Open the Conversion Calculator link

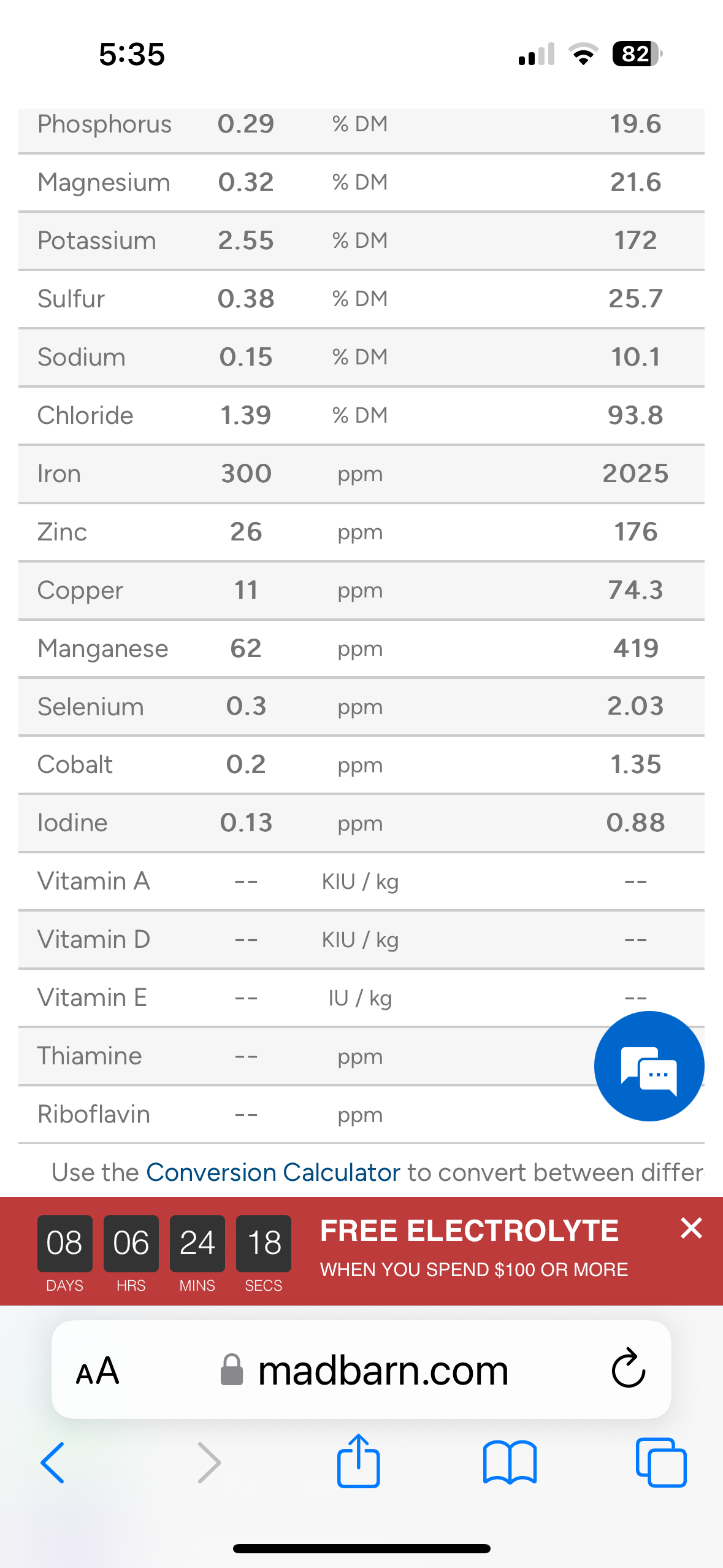pyautogui.click(x=273, y=1172)
